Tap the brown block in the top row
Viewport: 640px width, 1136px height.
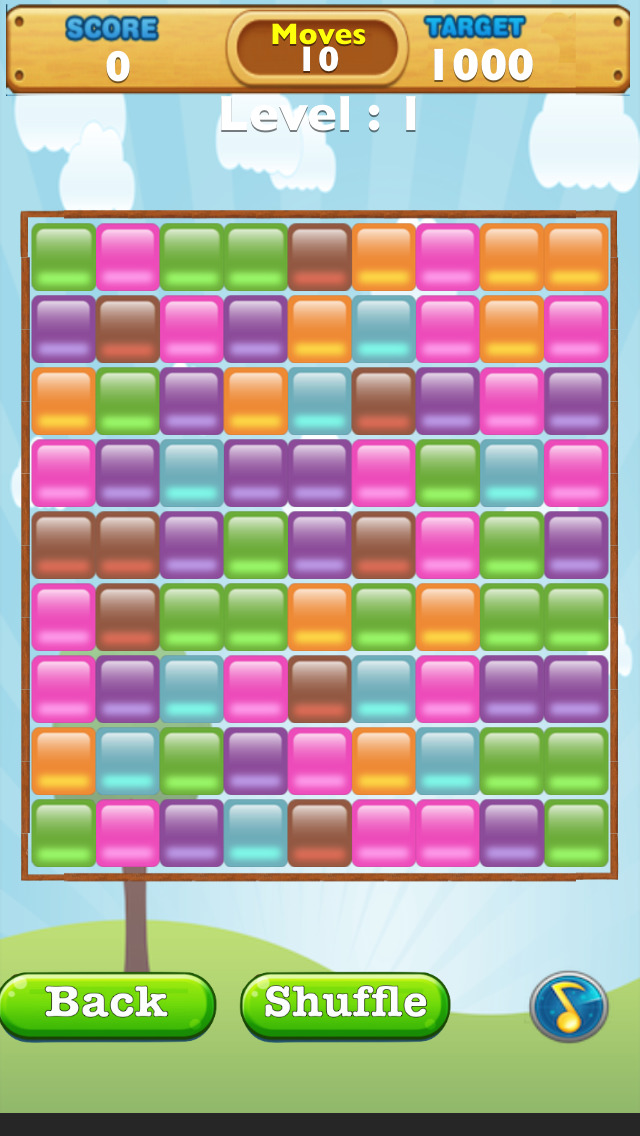coord(320,257)
